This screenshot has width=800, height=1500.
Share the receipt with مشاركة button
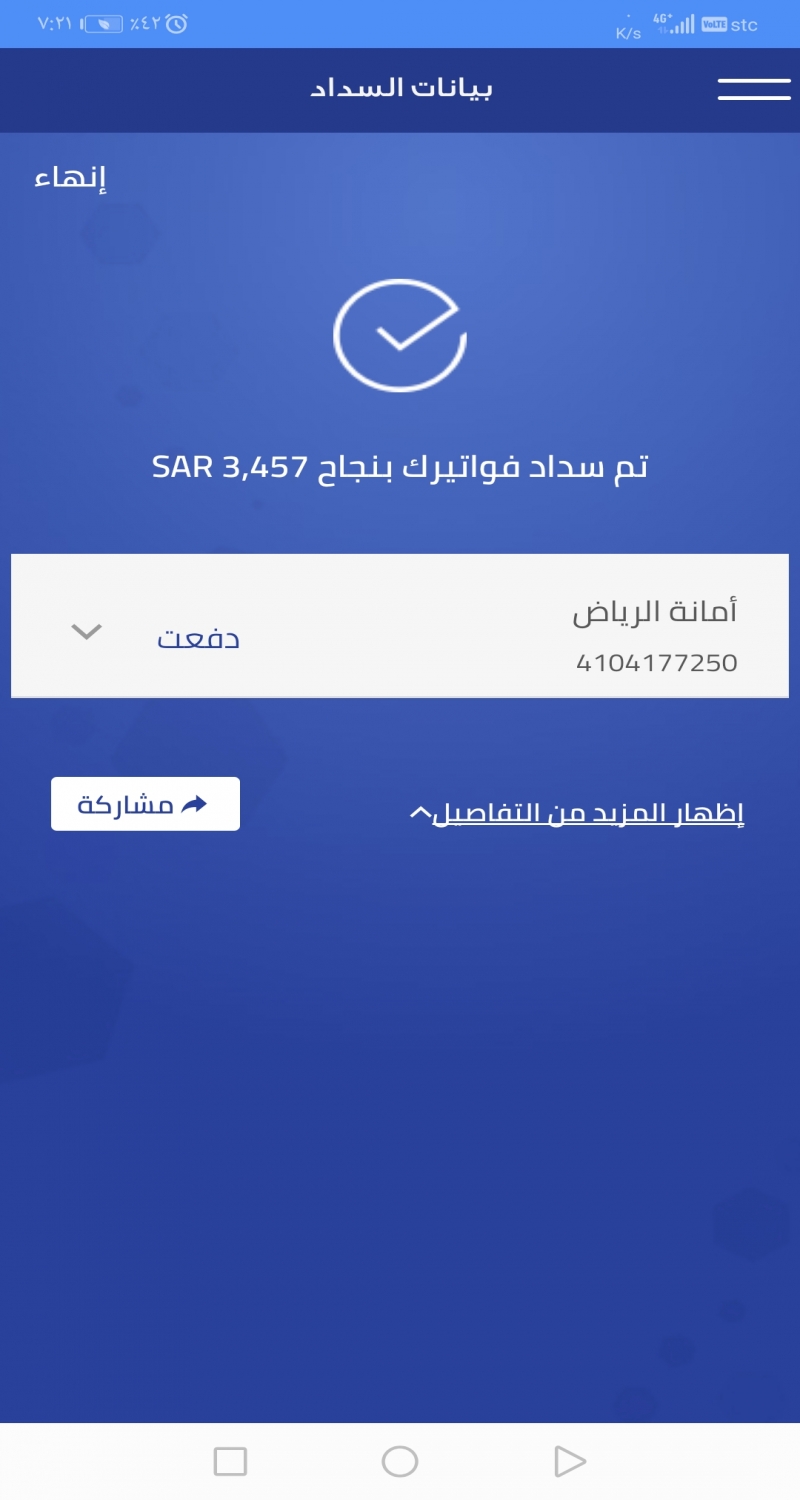tap(145, 804)
